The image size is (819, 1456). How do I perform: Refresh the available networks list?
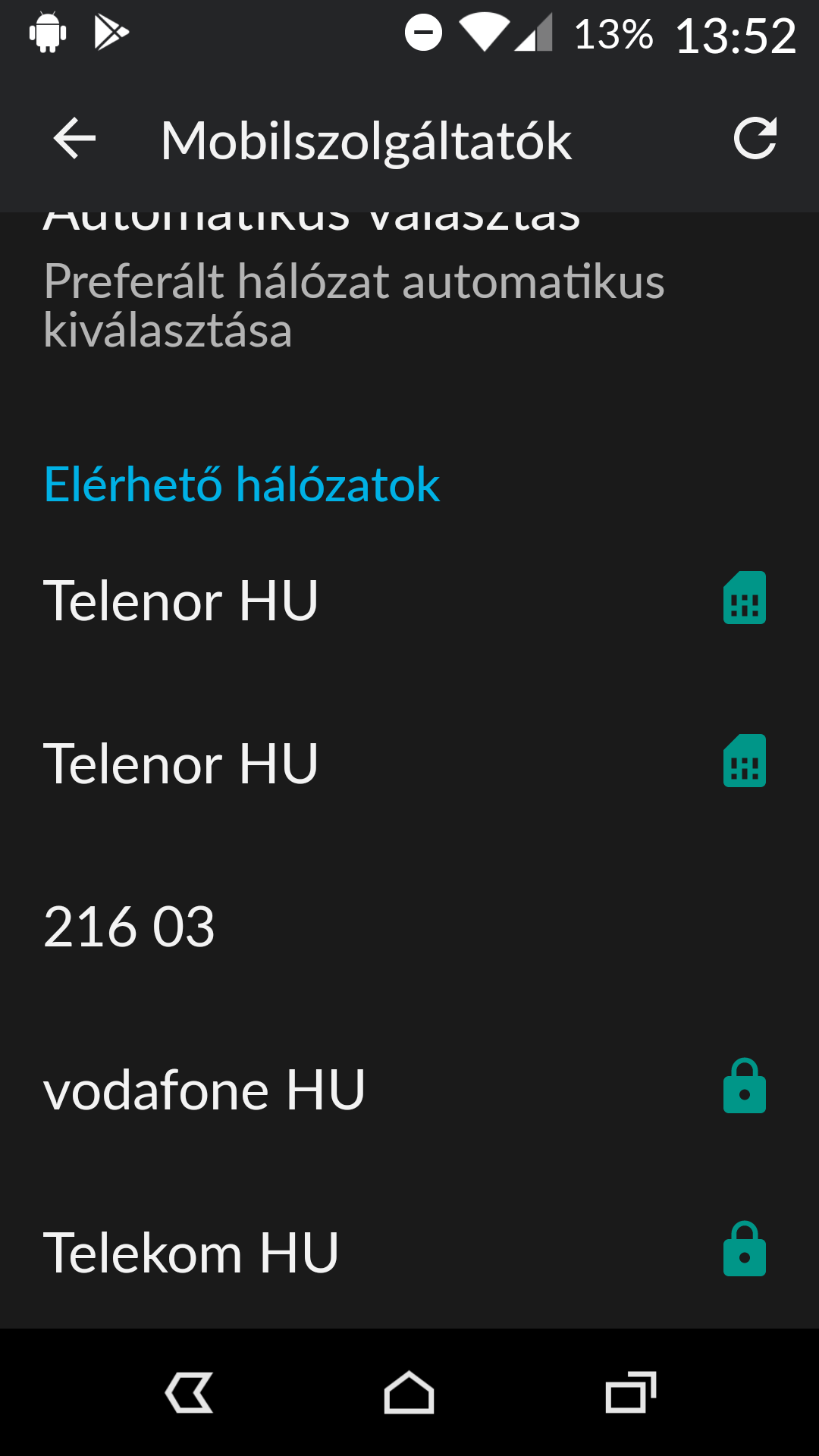[x=755, y=139]
